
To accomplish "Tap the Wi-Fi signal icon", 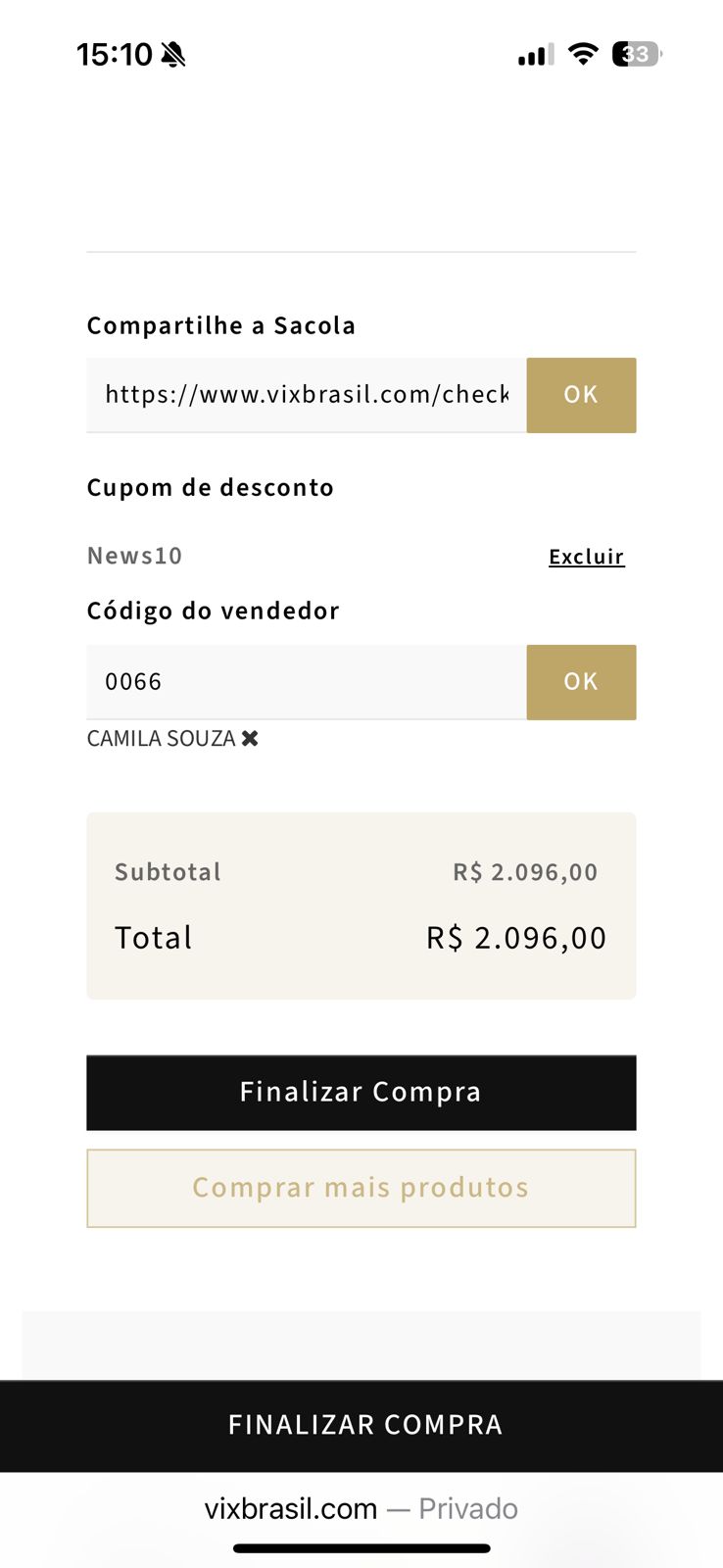I will (582, 54).
